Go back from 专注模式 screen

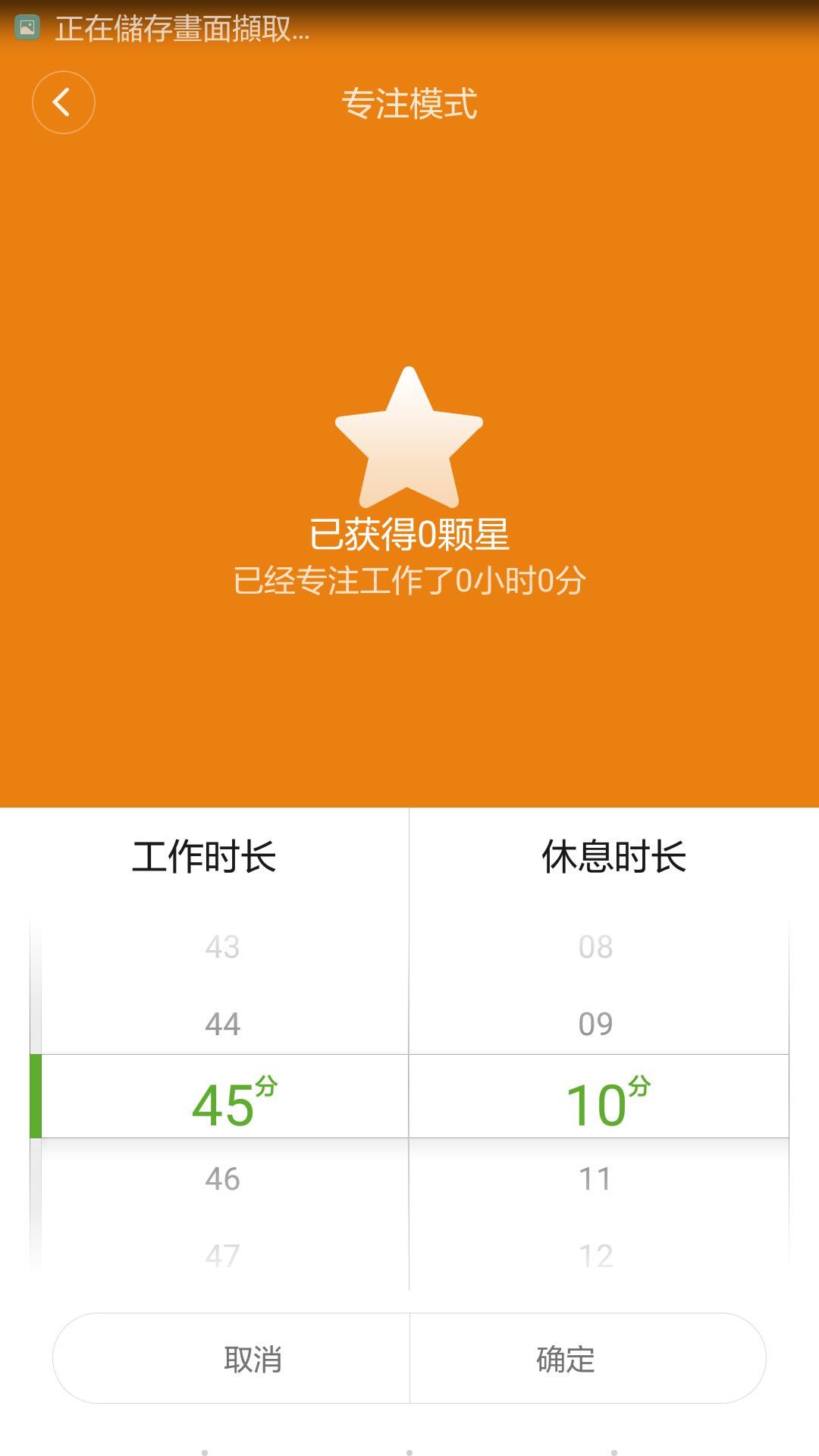point(64,102)
